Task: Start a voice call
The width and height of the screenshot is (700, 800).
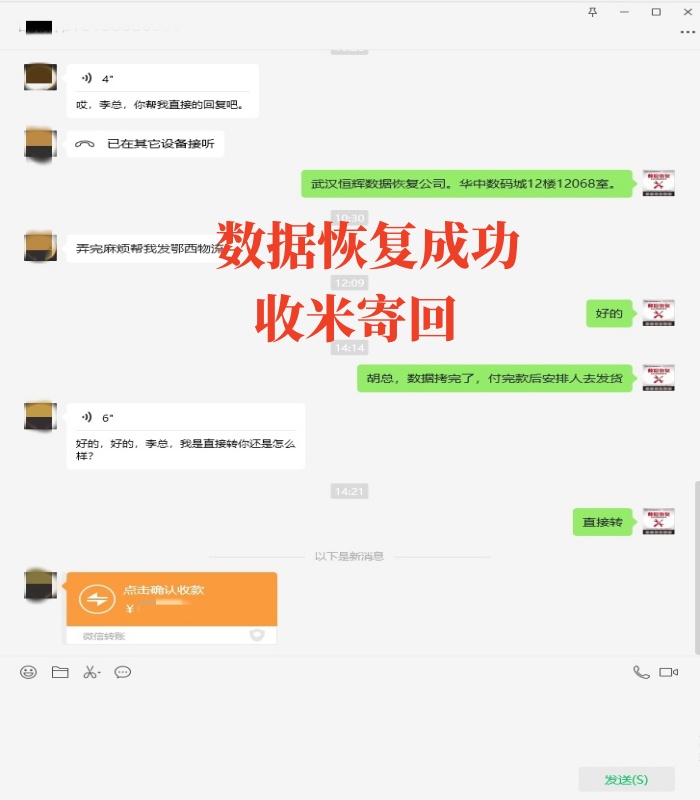Action: pyautogui.click(x=641, y=672)
